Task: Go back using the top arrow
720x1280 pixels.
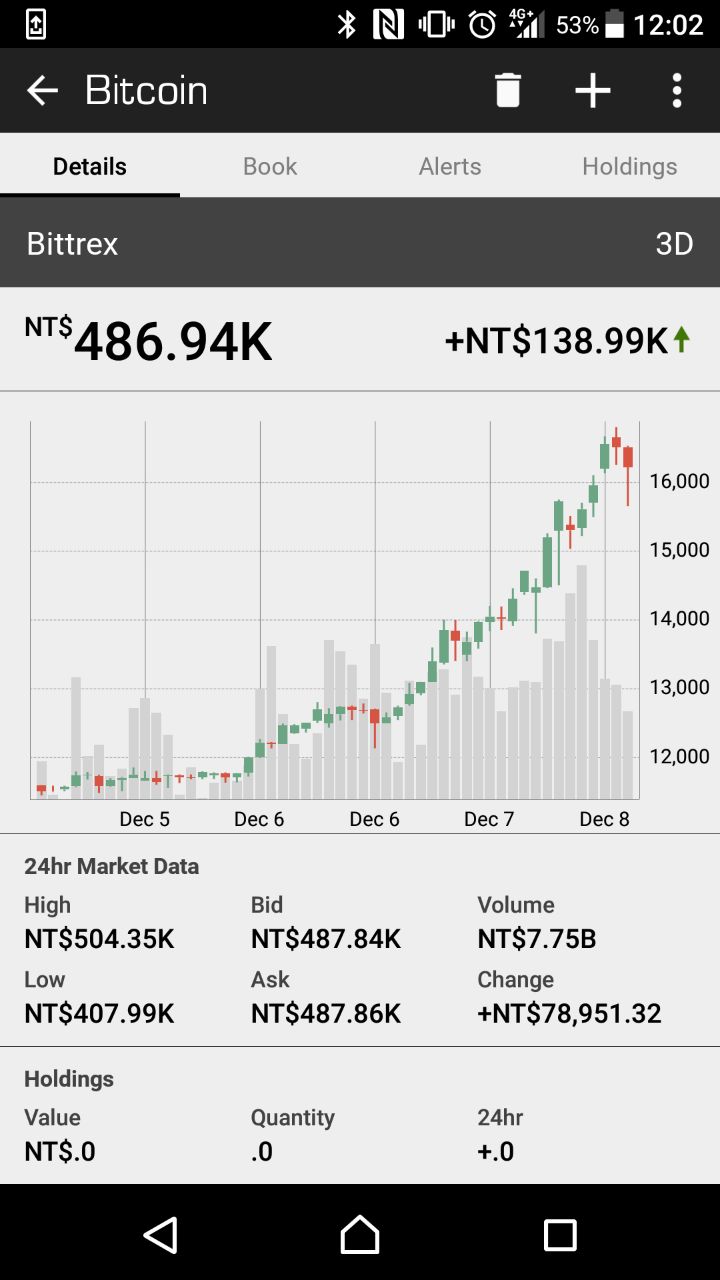Action: (42, 91)
